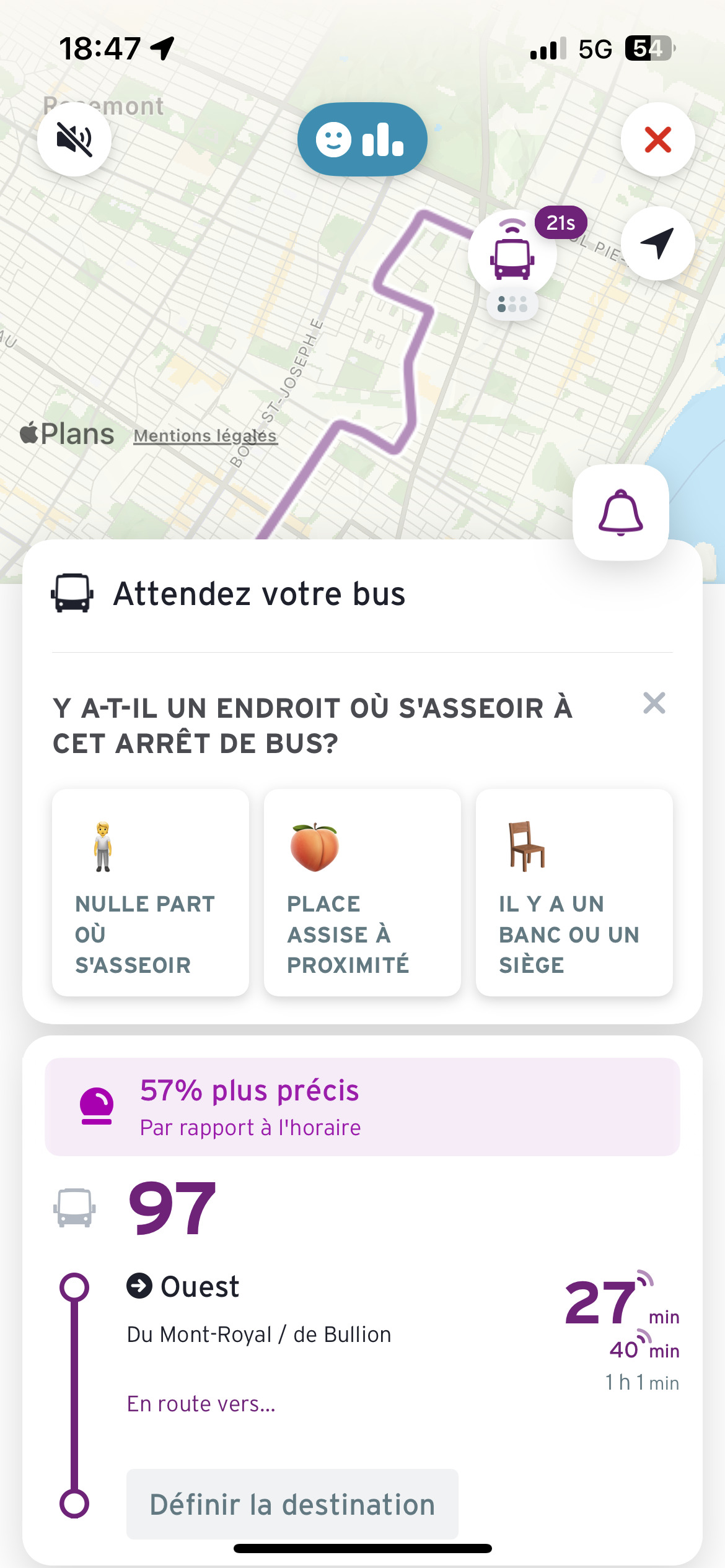Dismiss the bus stop seating question
The height and width of the screenshot is (1568, 725).
coord(654,703)
